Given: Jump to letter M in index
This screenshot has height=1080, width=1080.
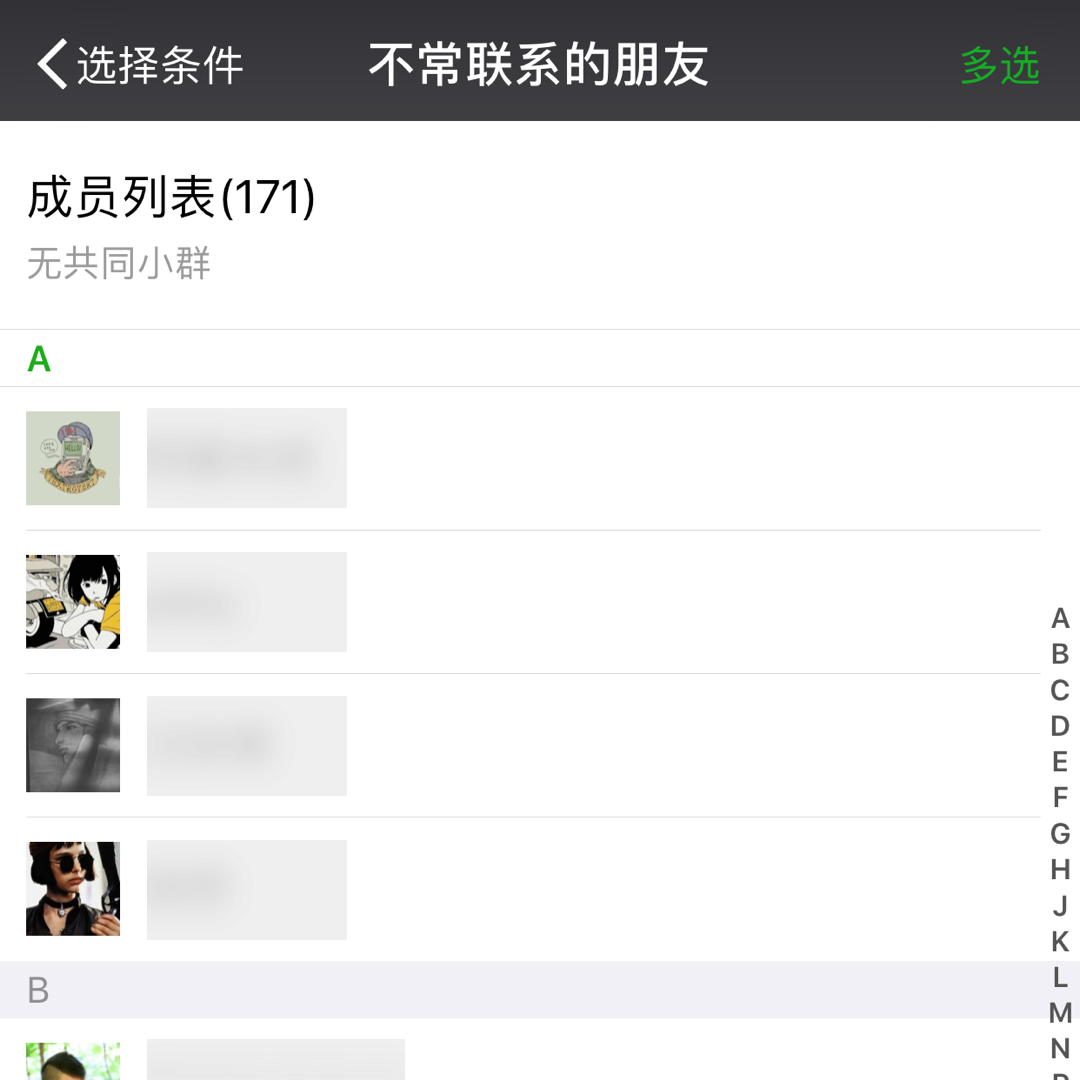Looking at the screenshot, I should (x=1060, y=1013).
